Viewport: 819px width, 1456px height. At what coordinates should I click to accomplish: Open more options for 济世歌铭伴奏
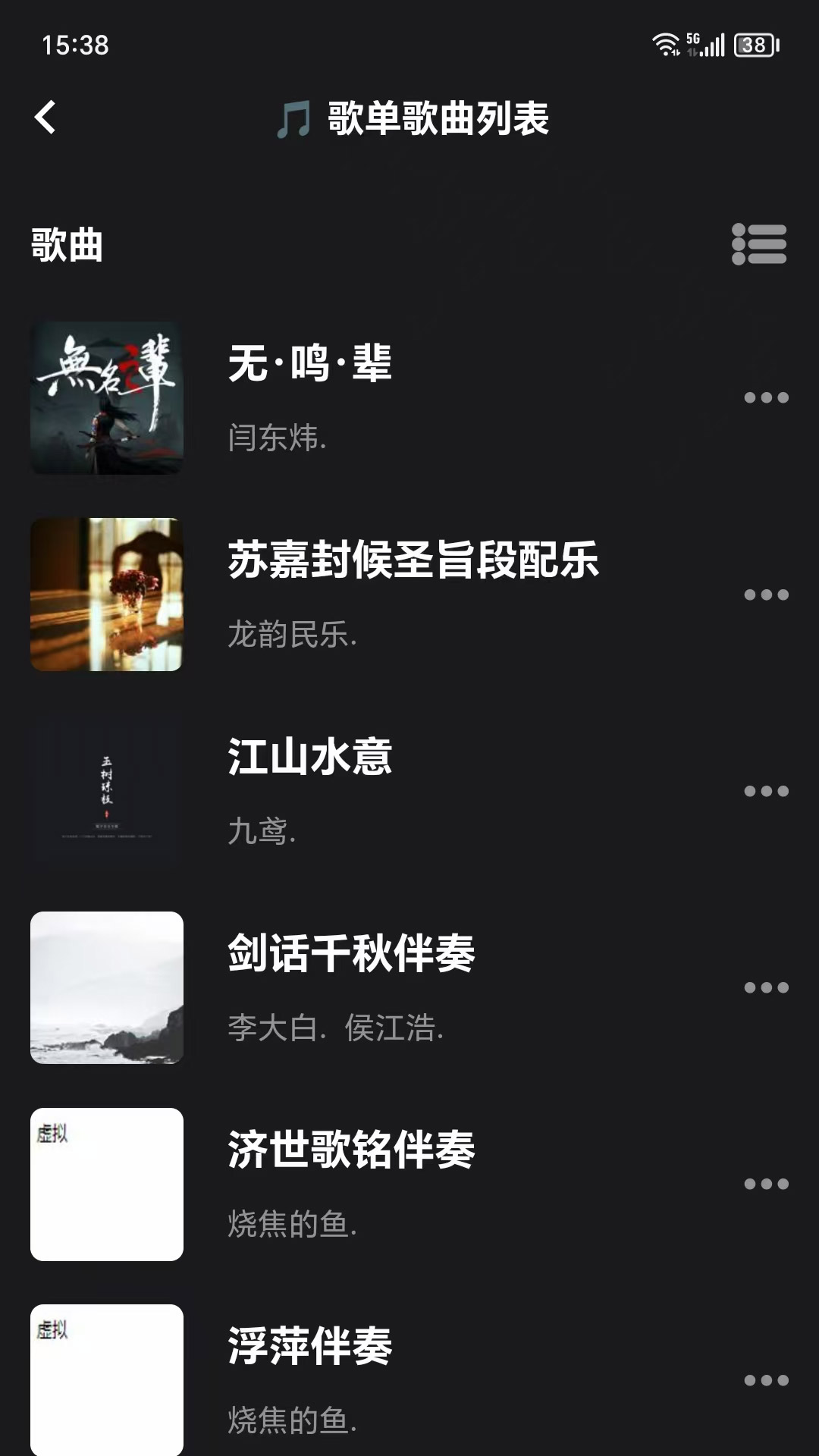766,1184
